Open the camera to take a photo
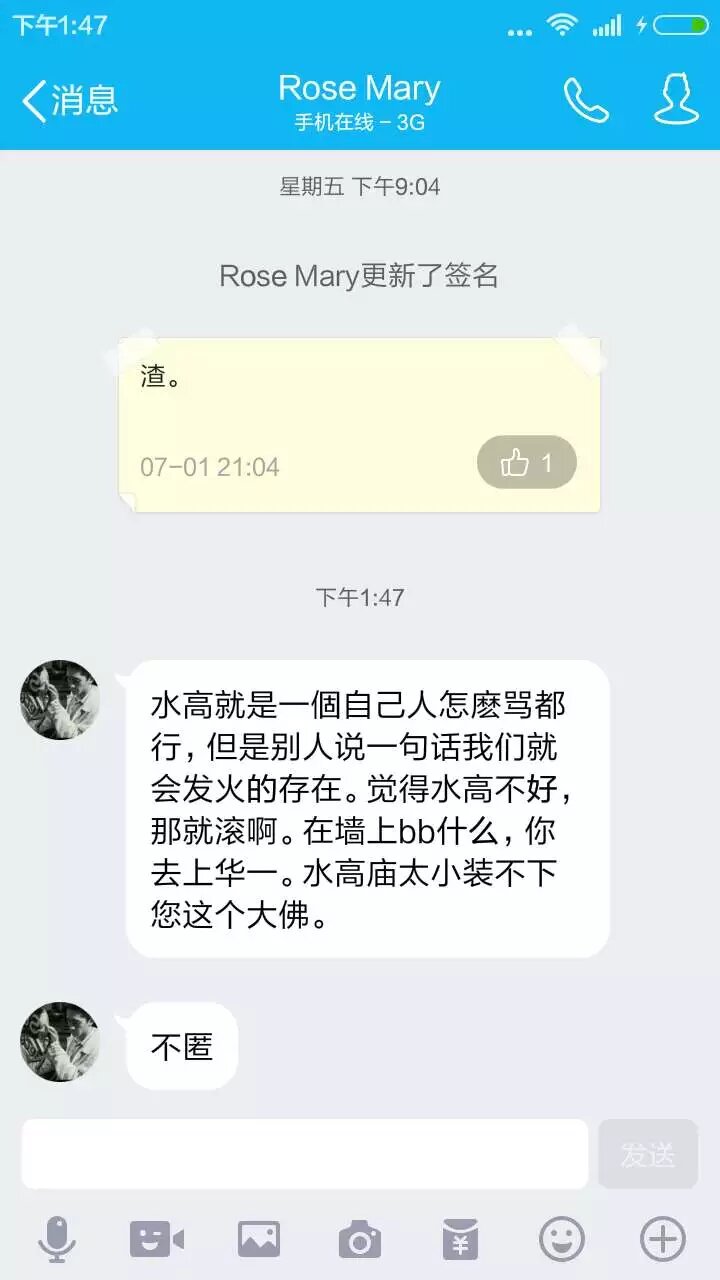The image size is (720, 1280). coord(360,1240)
